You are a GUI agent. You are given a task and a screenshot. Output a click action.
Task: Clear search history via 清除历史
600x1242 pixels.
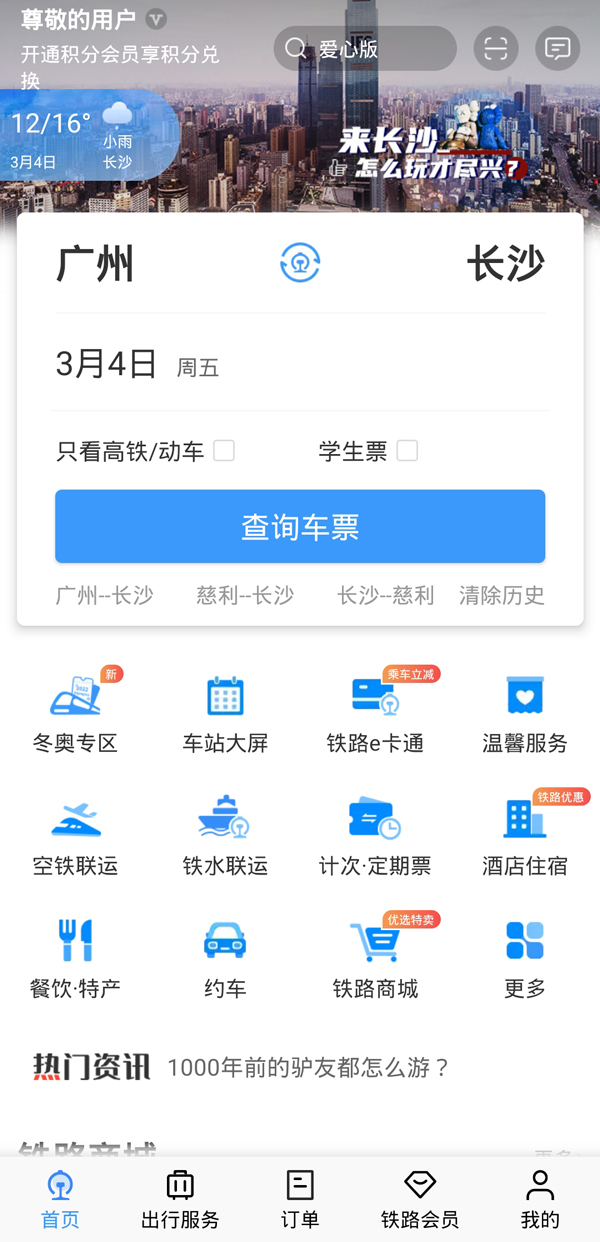coord(501,596)
